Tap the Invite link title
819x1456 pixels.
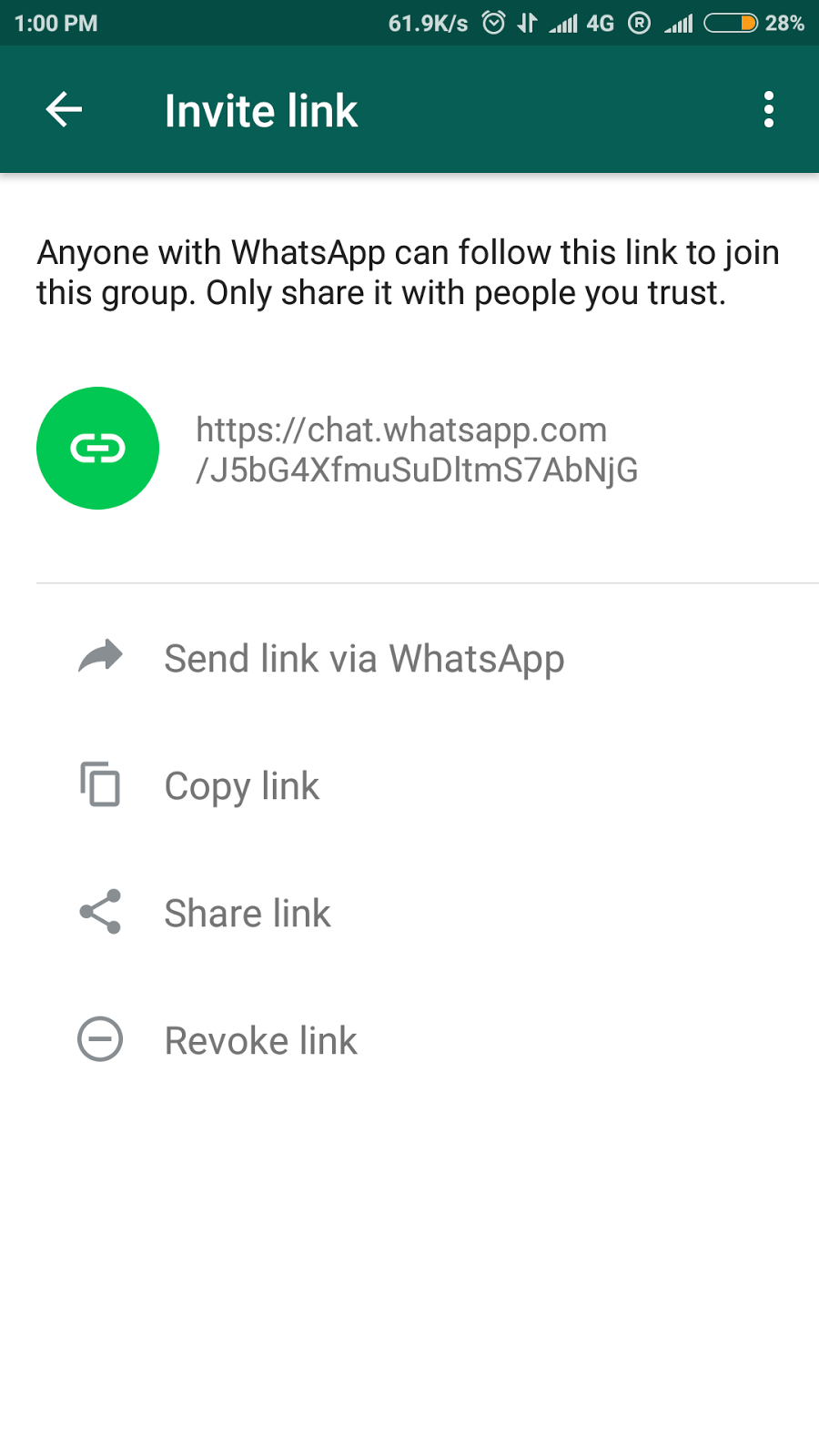[x=261, y=109]
